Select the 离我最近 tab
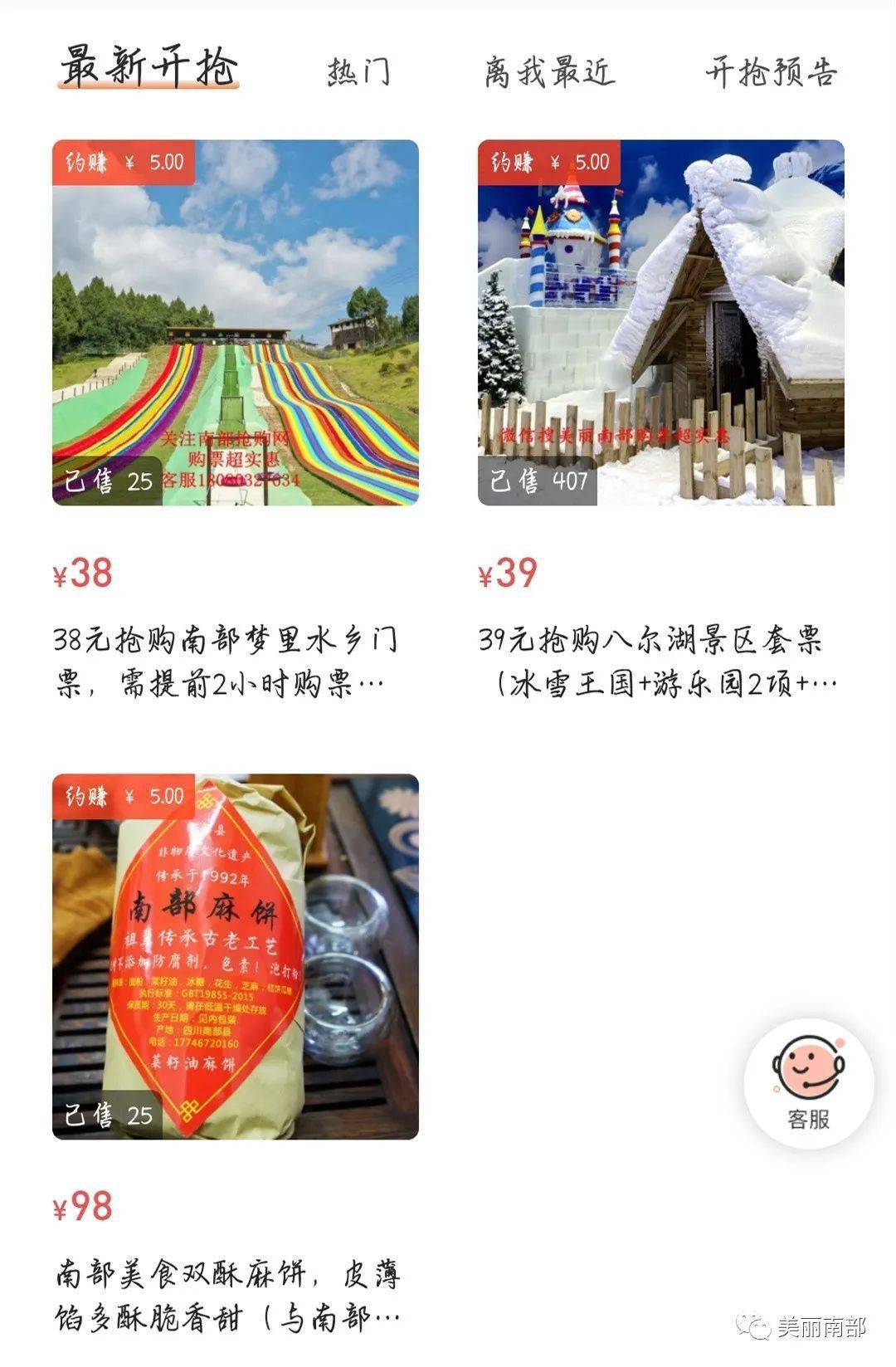This screenshot has width=896, height=1367. coord(549,72)
